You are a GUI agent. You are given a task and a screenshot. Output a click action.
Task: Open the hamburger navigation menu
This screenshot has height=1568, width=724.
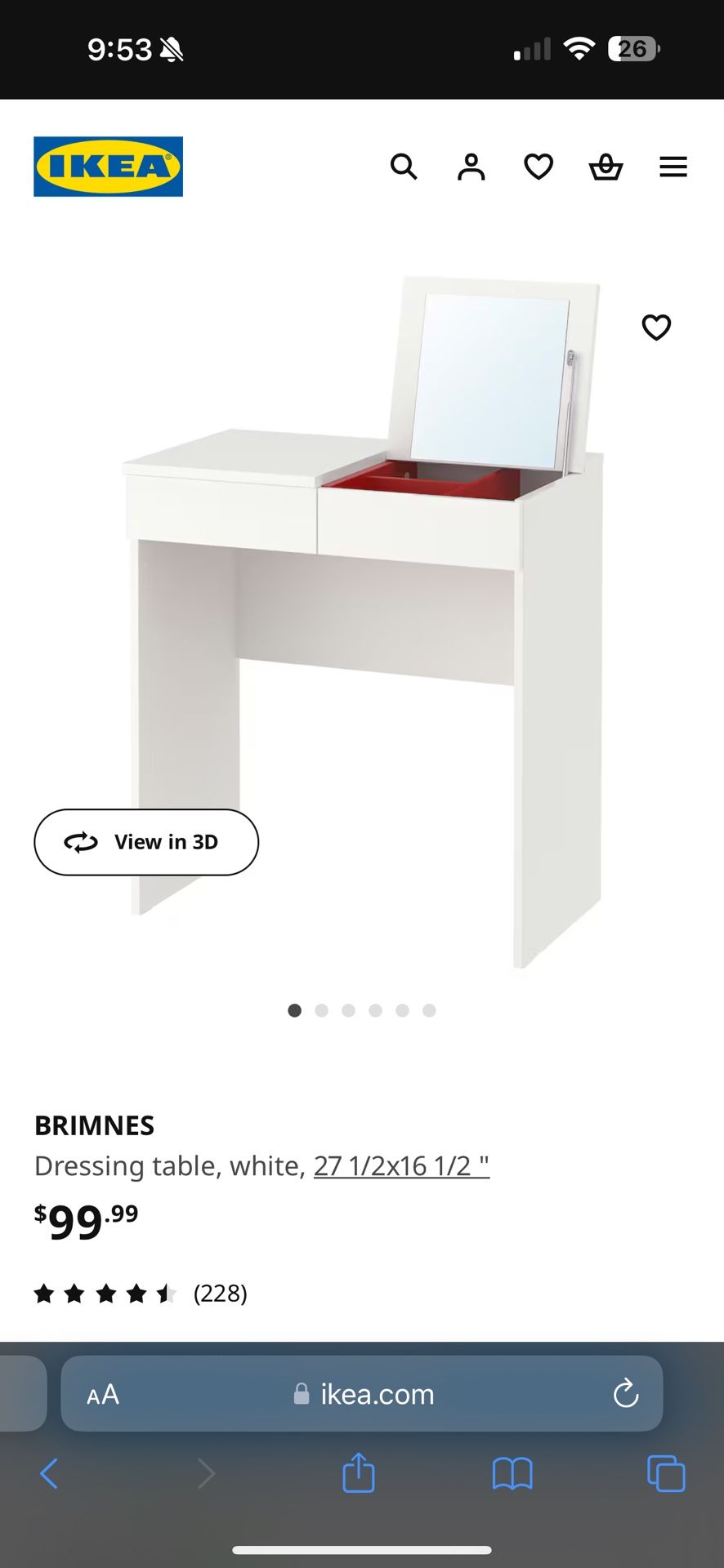tap(673, 167)
